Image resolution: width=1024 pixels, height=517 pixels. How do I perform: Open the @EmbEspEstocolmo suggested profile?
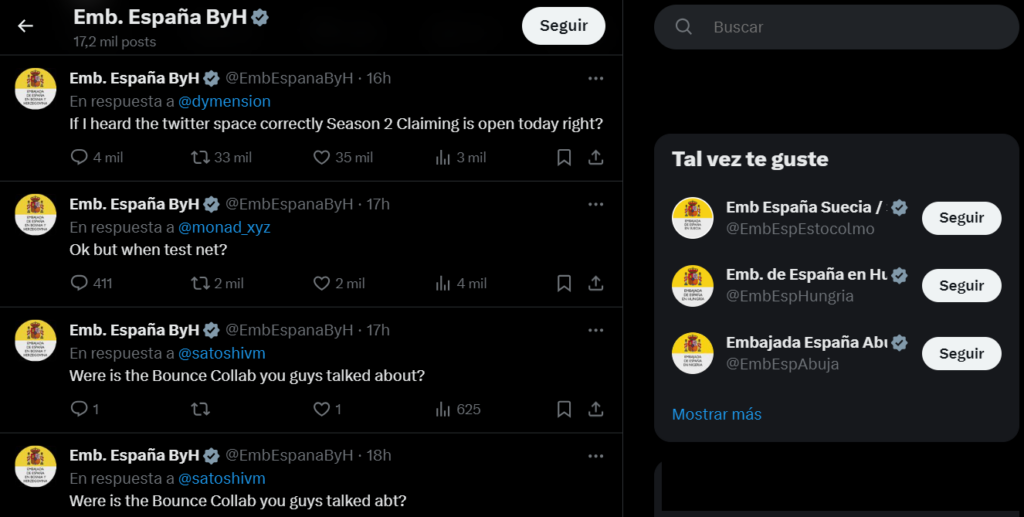point(800,228)
